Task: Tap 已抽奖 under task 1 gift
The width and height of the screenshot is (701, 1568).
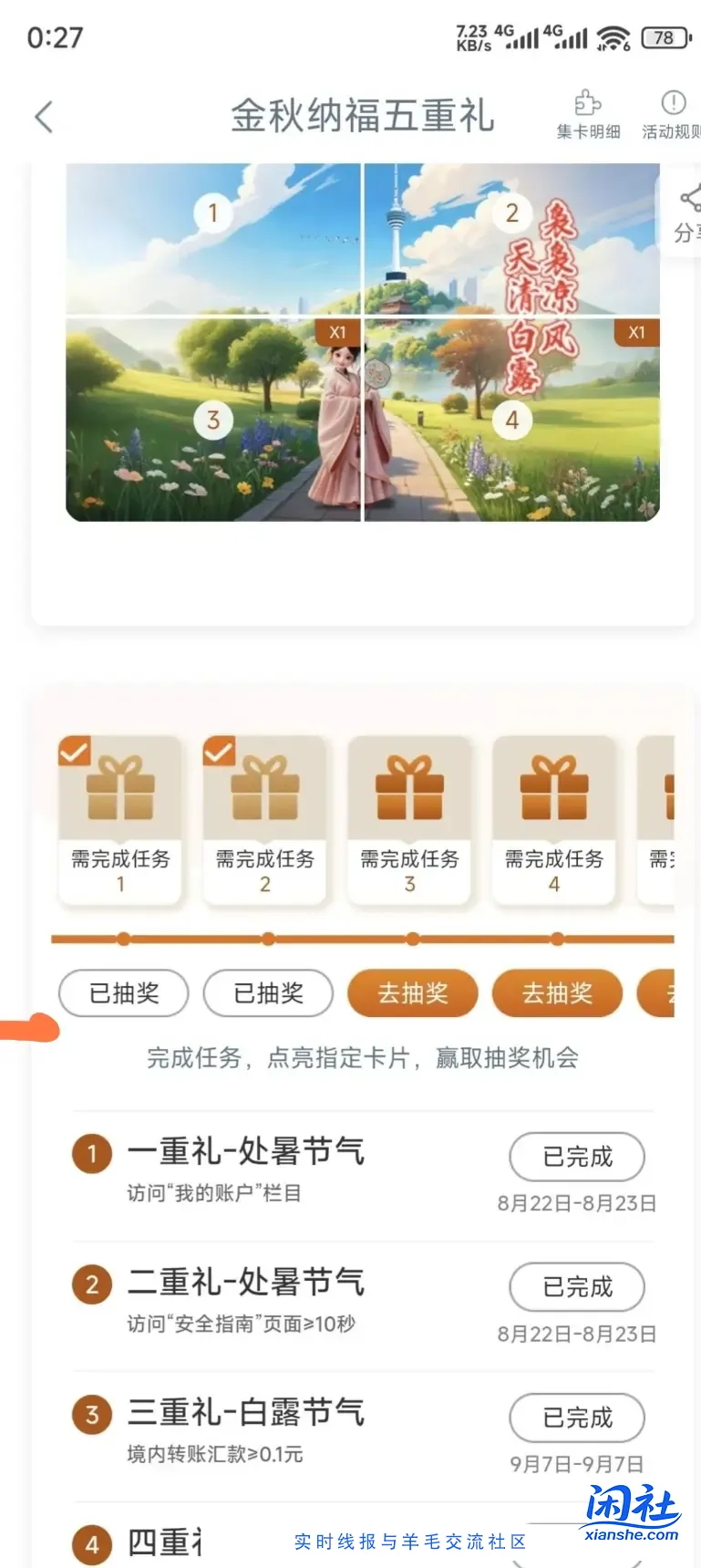Action: [x=124, y=993]
